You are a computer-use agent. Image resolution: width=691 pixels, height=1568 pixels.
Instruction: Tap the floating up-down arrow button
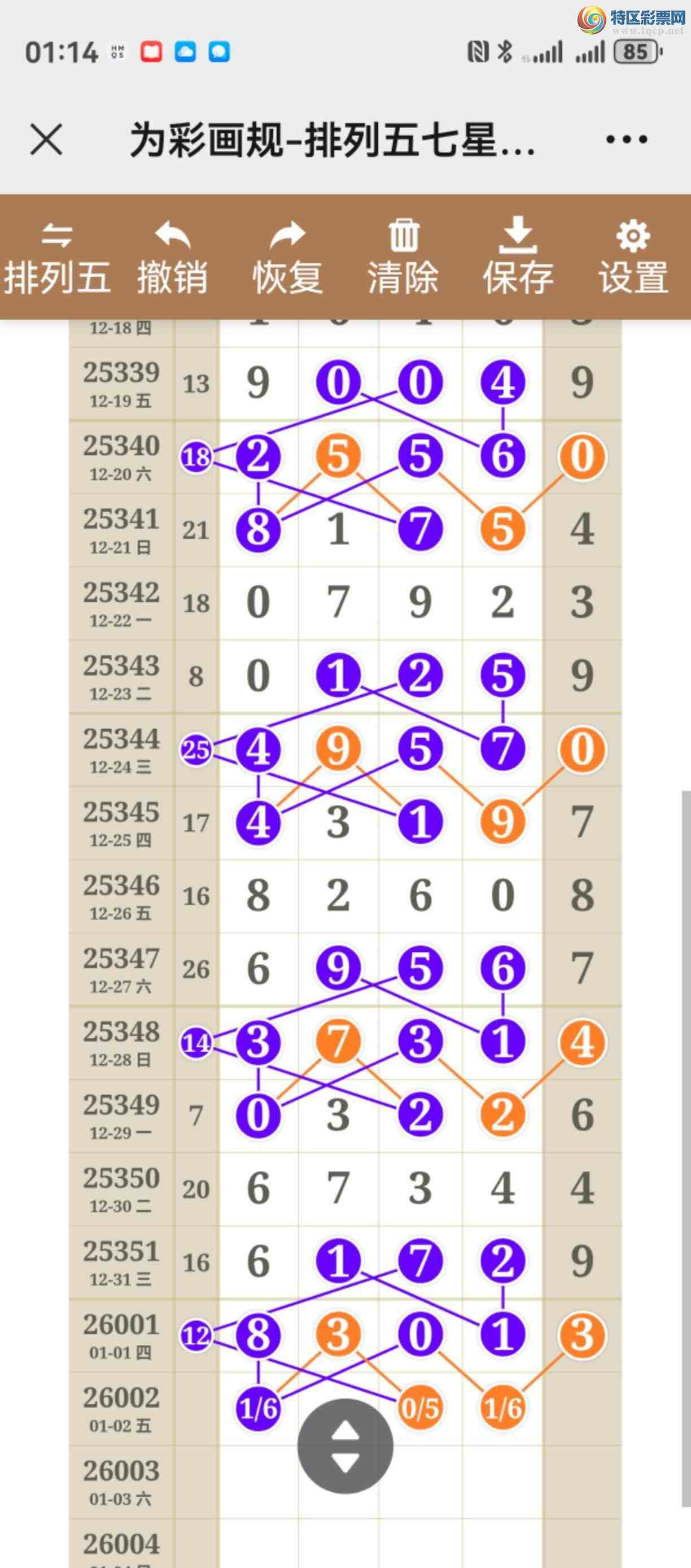345,1447
